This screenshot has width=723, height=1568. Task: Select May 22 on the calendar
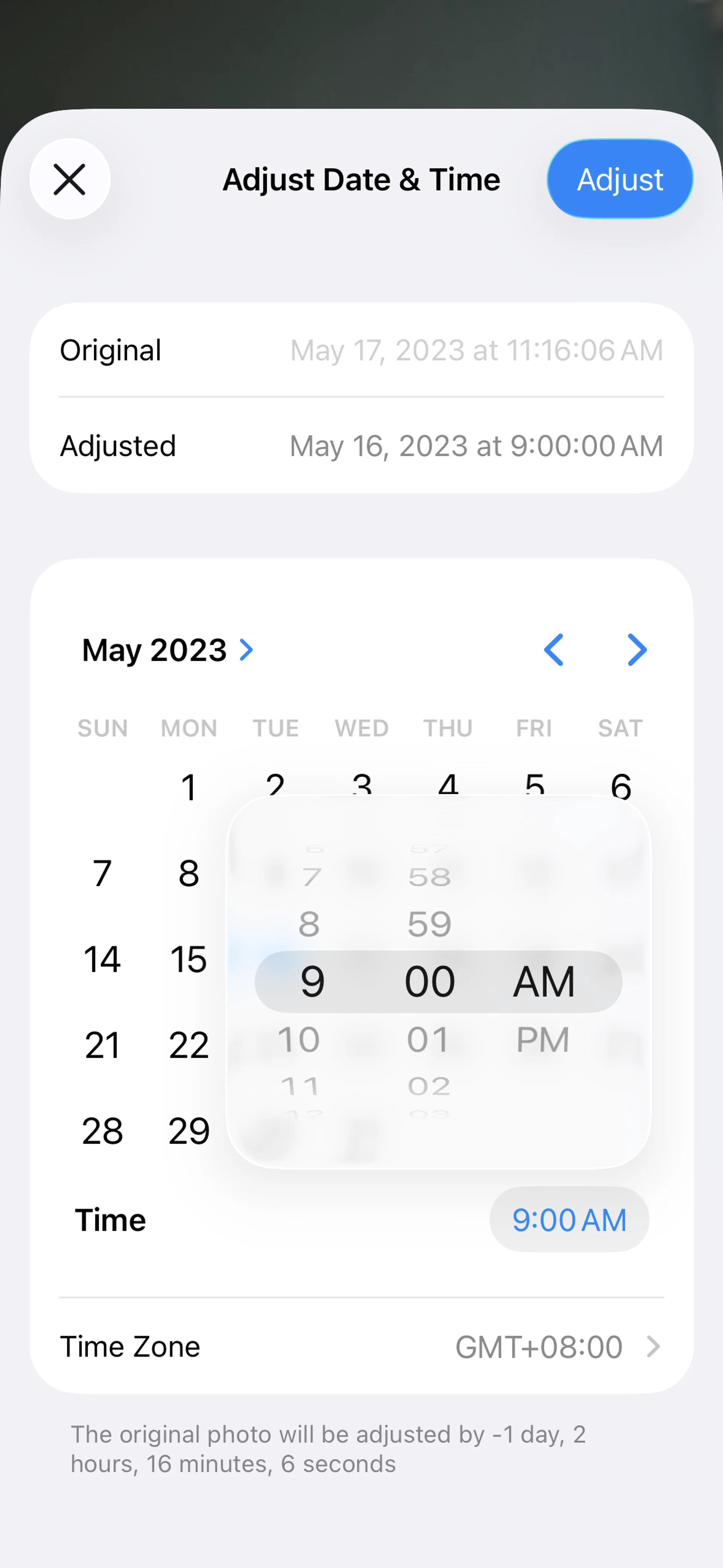189,1045
